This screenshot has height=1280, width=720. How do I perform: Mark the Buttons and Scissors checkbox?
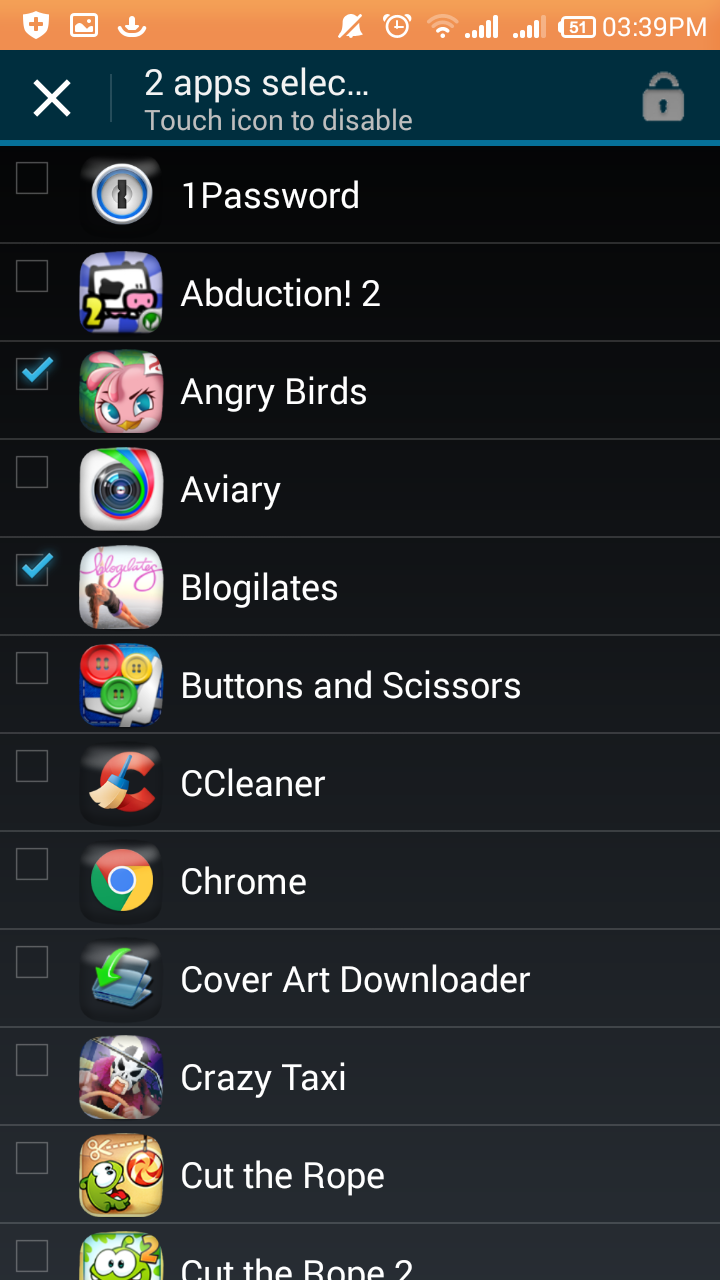pos(32,669)
